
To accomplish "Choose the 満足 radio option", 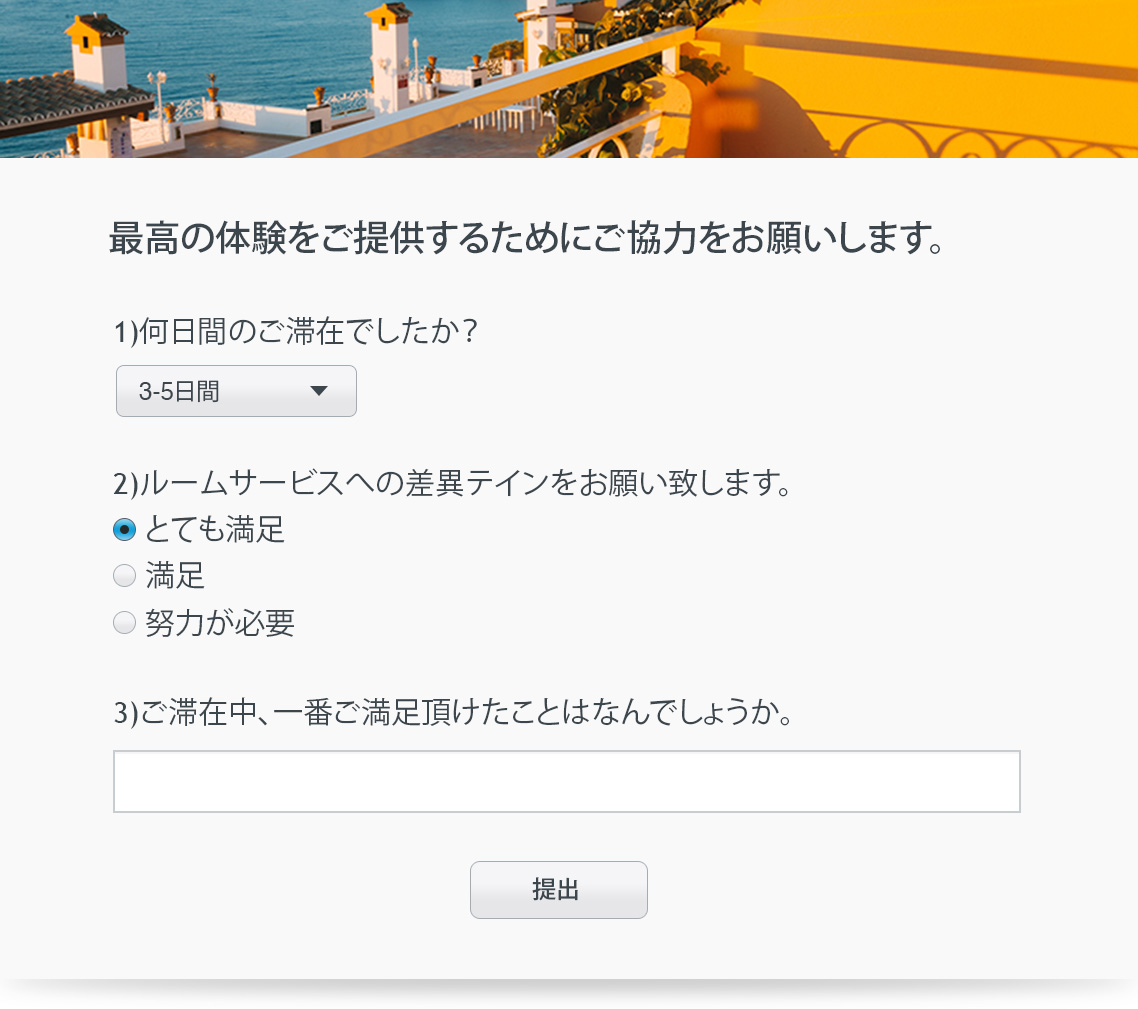I will pyautogui.click(x=124, y=575).
